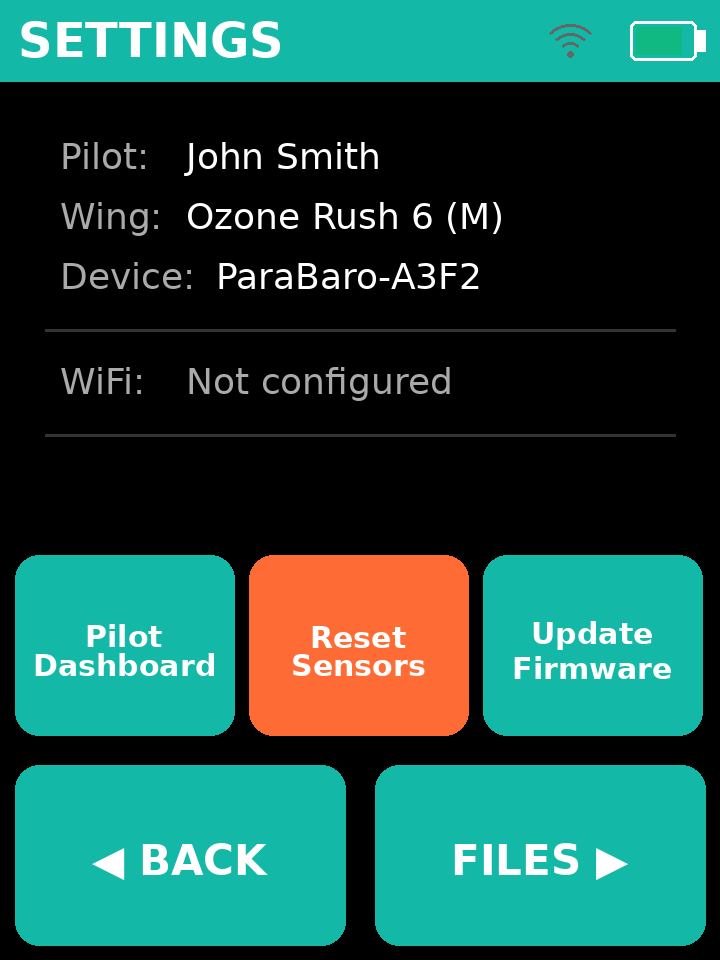Open the FILES screen

click(540, 855)
